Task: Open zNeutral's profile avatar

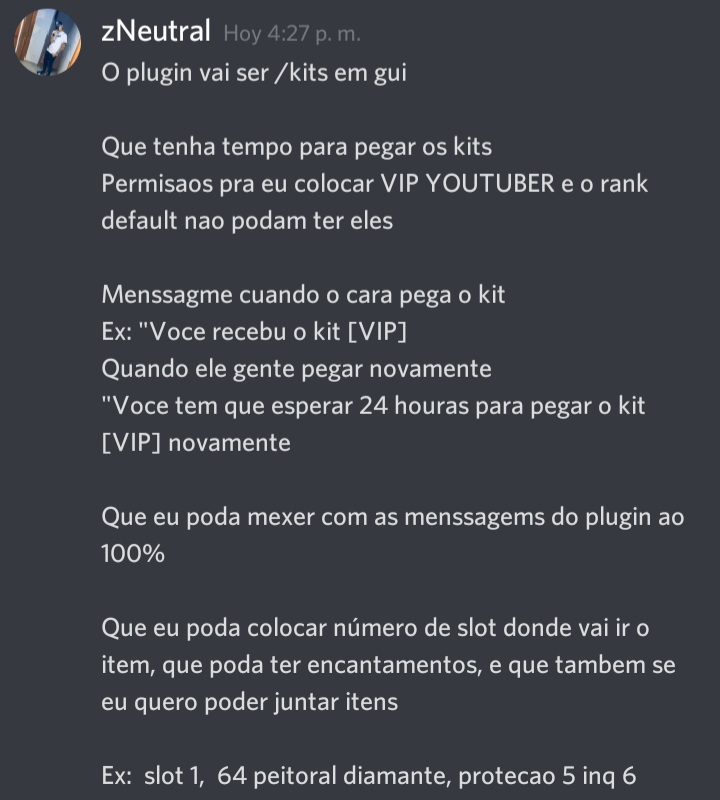Action: coord(47,42)
